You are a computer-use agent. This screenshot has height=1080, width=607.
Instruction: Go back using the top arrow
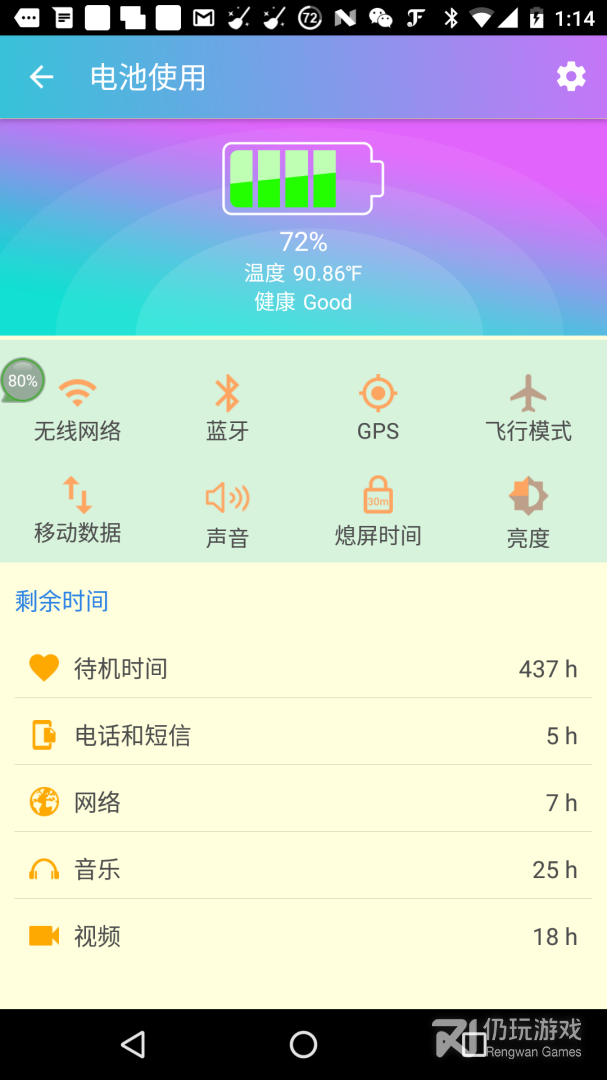(x=41, y=76)
